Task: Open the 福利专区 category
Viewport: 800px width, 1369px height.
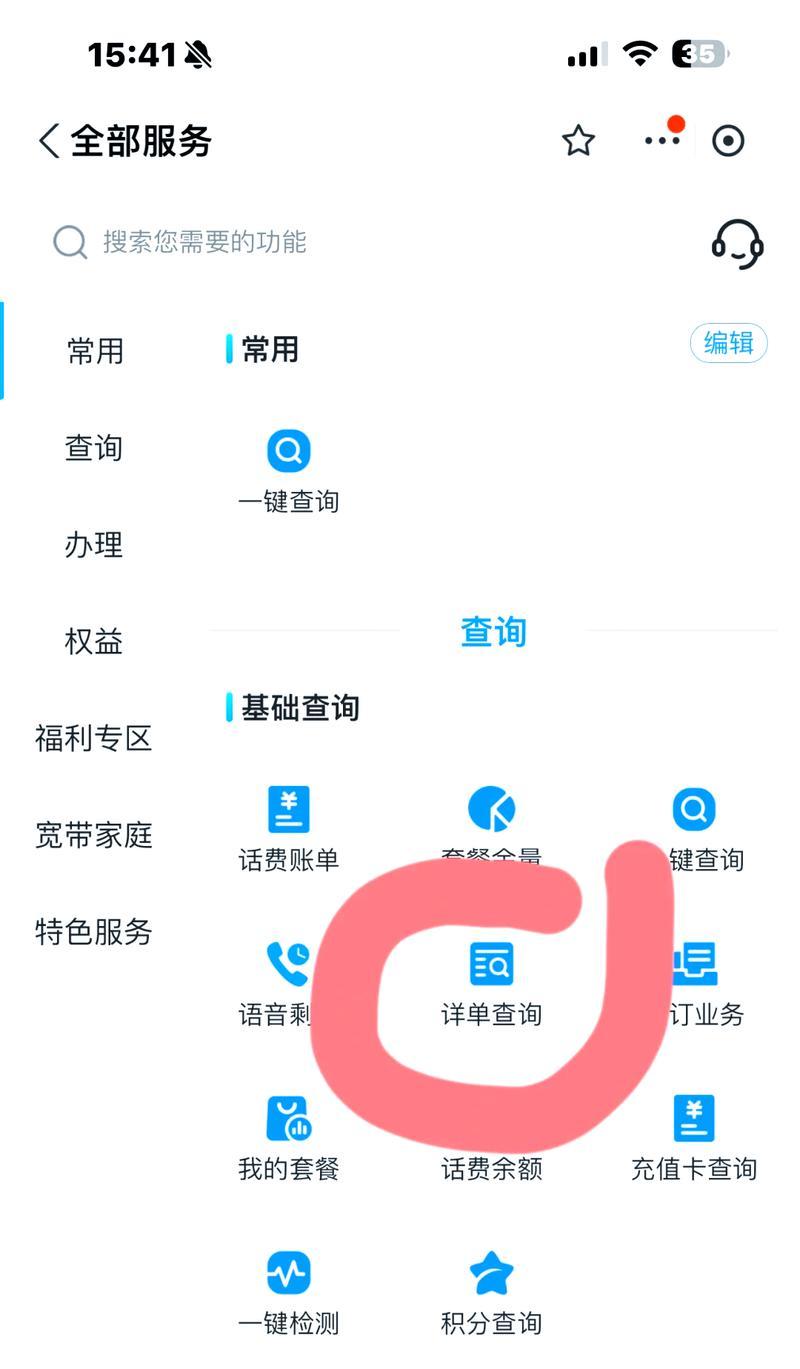Action: tap(94, 738)
